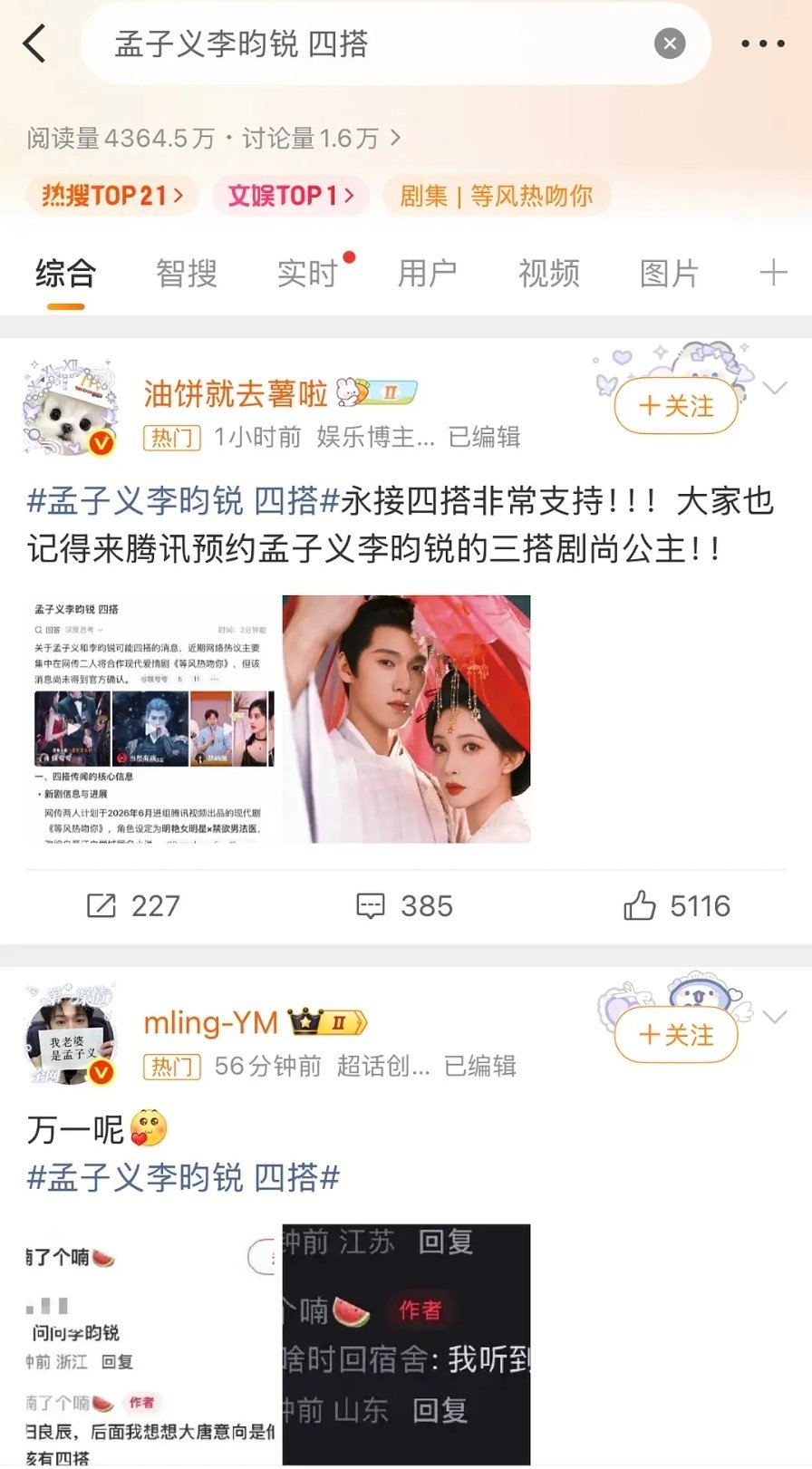812x1469 pixels.
Task: Open comments via the speech bubble icon
Action: tap(372, 905)
